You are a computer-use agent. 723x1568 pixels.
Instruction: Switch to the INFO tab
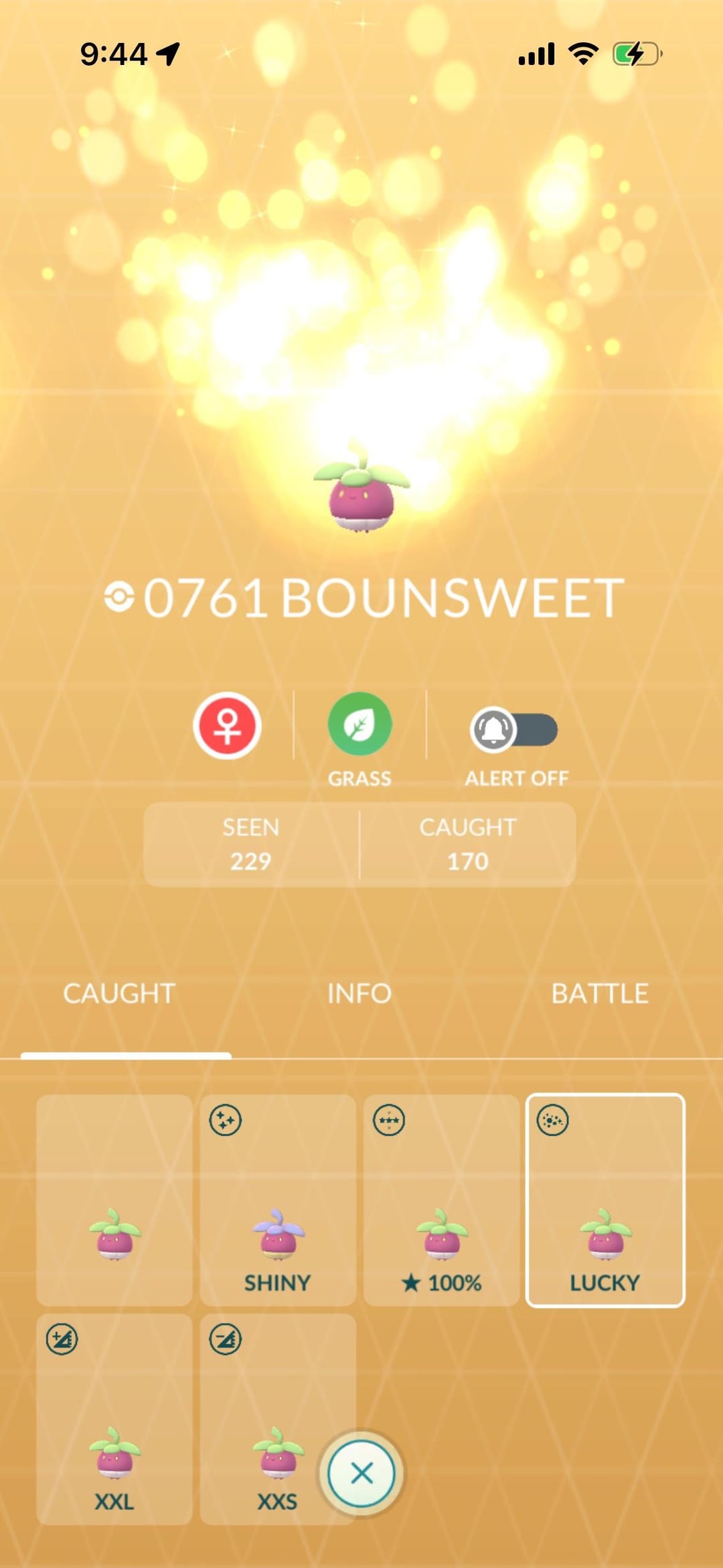[359, 993]
